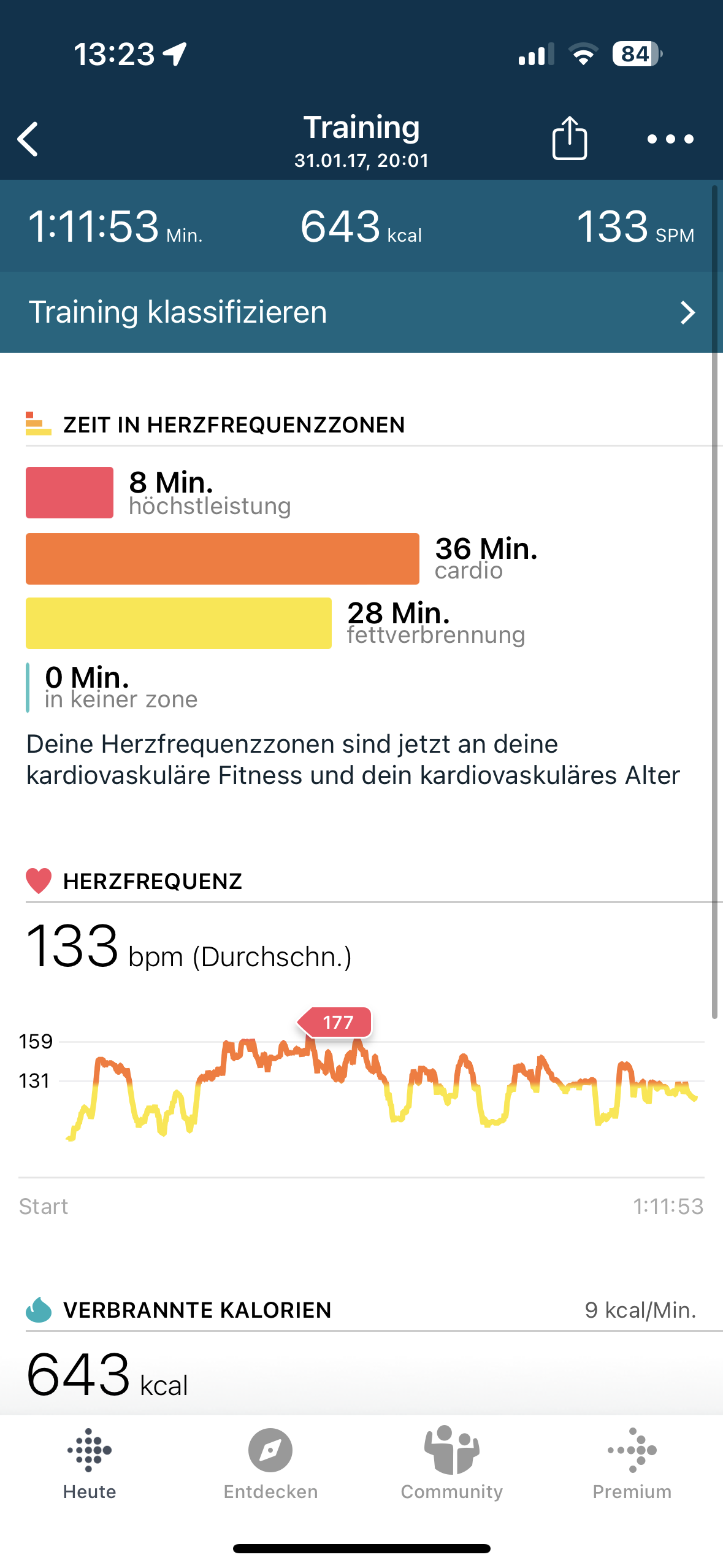This screenshot has height=1568, width=723.
Task: Select the Premium tab
Action: pos(632,1464)
